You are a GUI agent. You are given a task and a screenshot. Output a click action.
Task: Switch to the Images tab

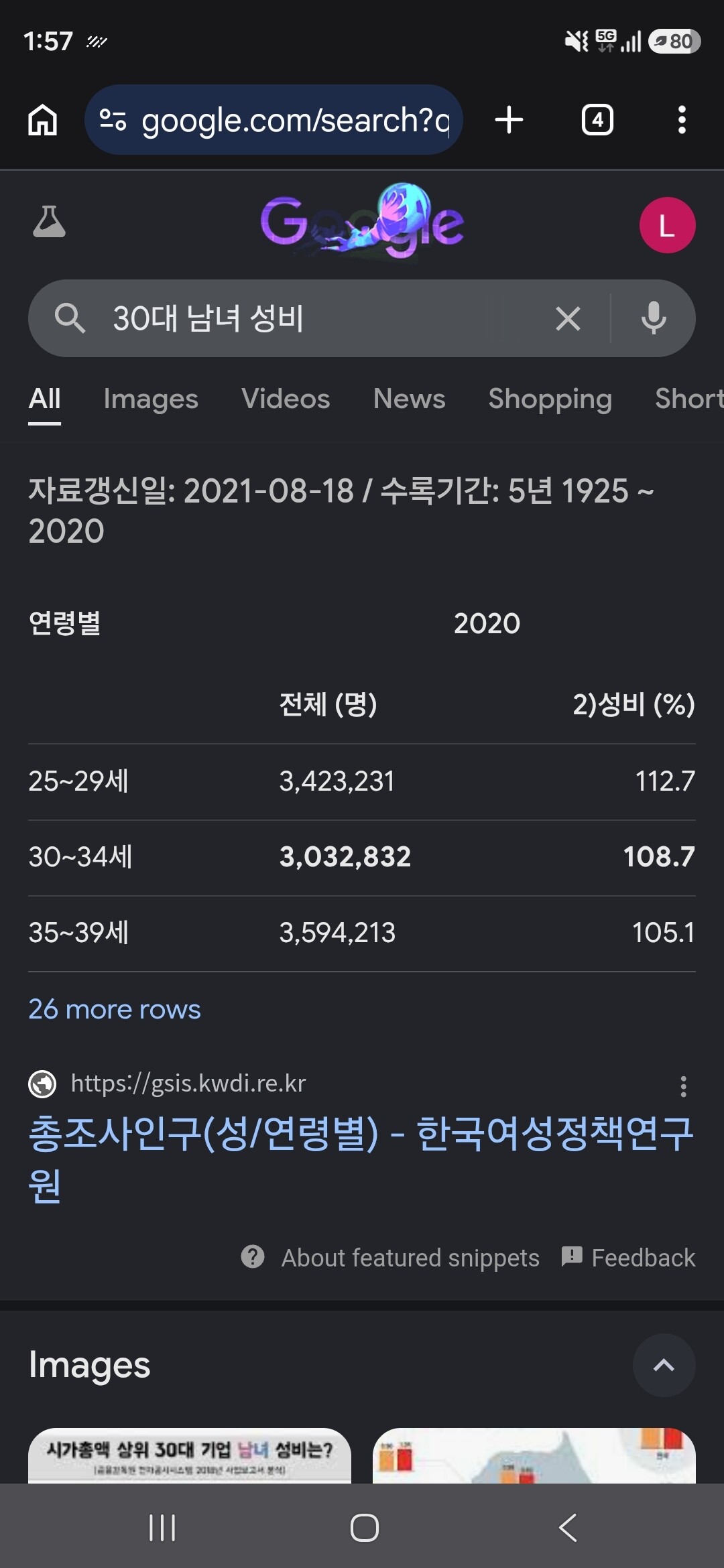pos(151,399)
